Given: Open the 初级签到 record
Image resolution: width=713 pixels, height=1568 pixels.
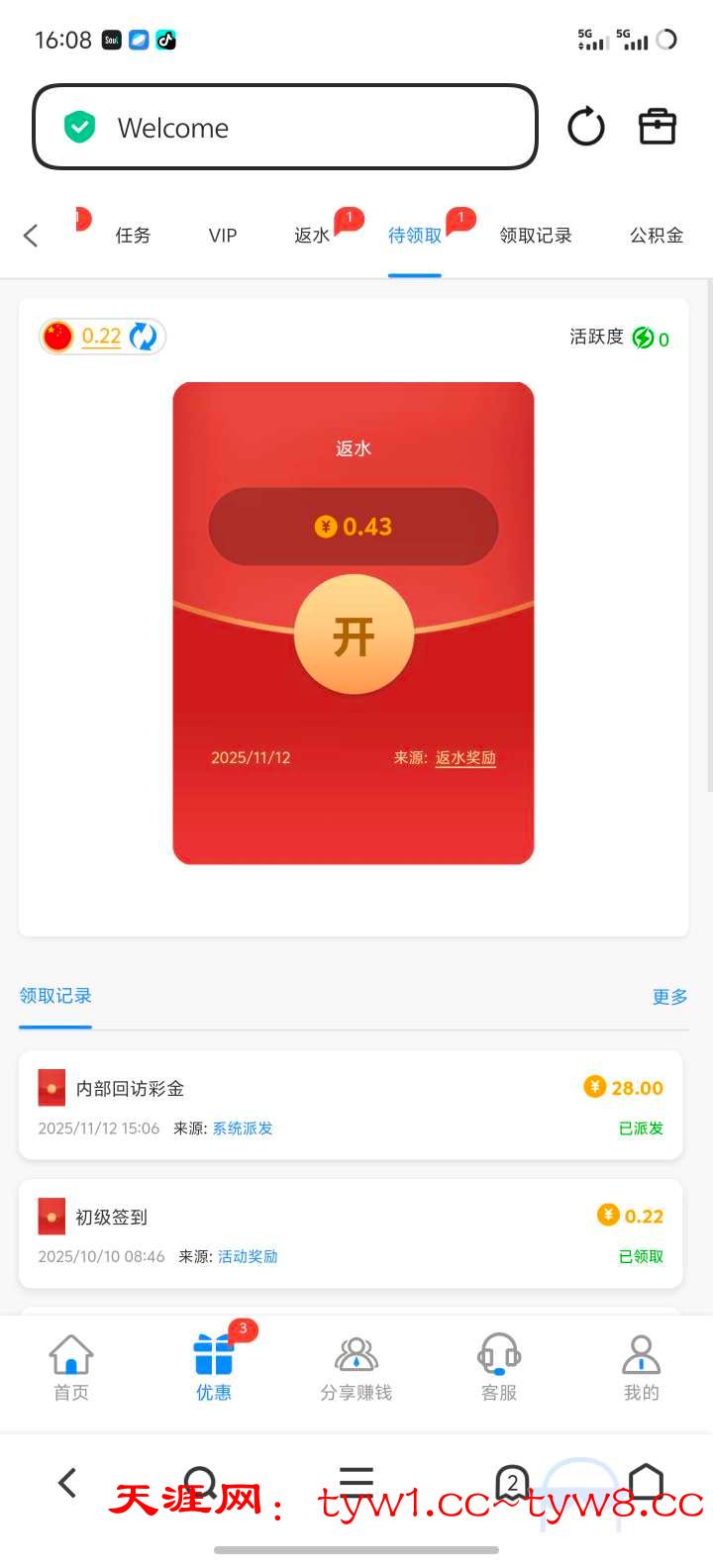Looking at the screenshot, I should coord(351,1233).
